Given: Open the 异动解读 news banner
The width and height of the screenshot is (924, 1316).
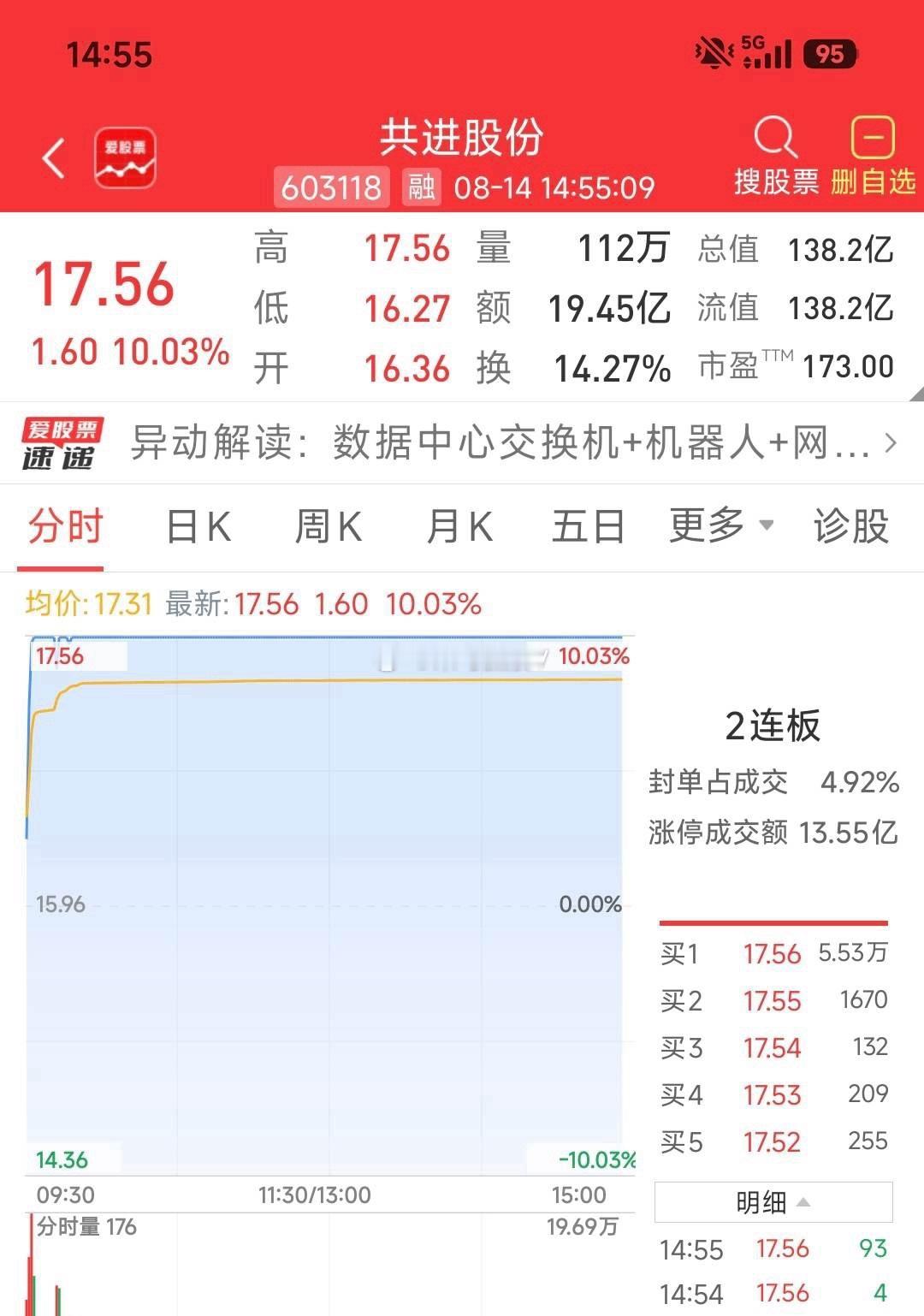Looking at the screenshot, I should coord(462,443).
